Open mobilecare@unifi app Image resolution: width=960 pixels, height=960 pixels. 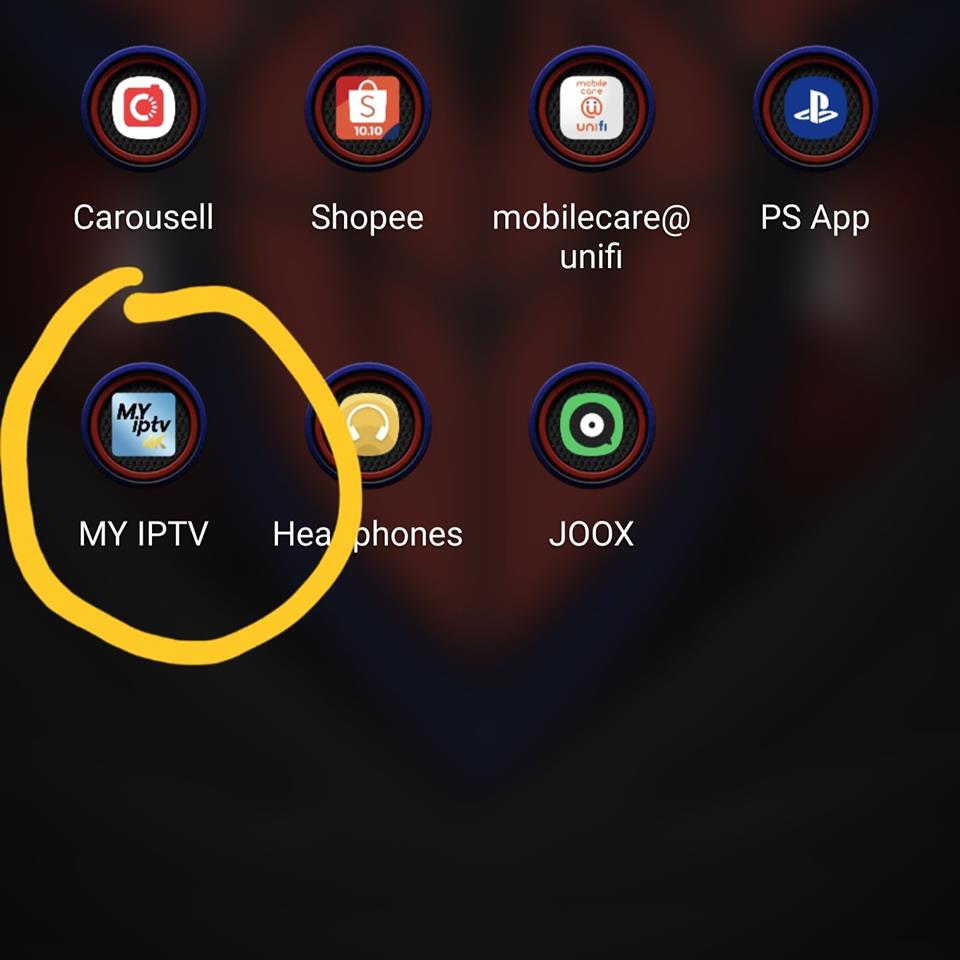(591, 109)
